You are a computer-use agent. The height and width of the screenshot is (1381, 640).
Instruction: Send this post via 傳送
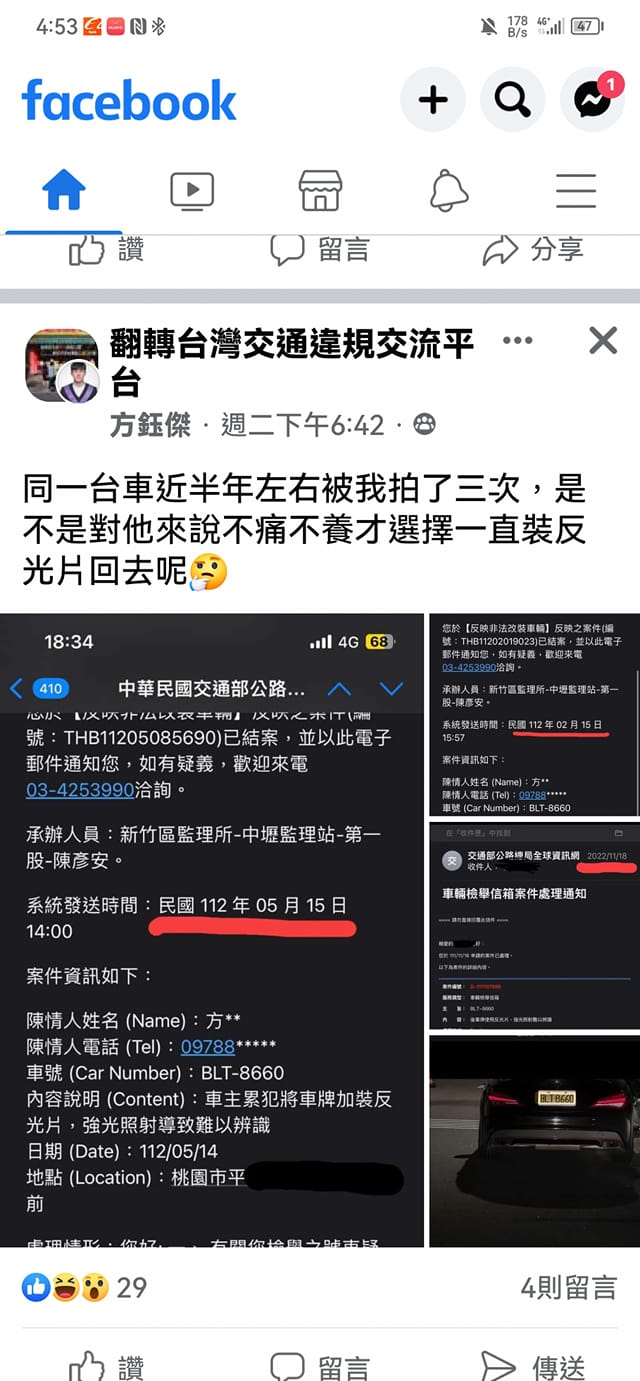(x=532, y=1364)
